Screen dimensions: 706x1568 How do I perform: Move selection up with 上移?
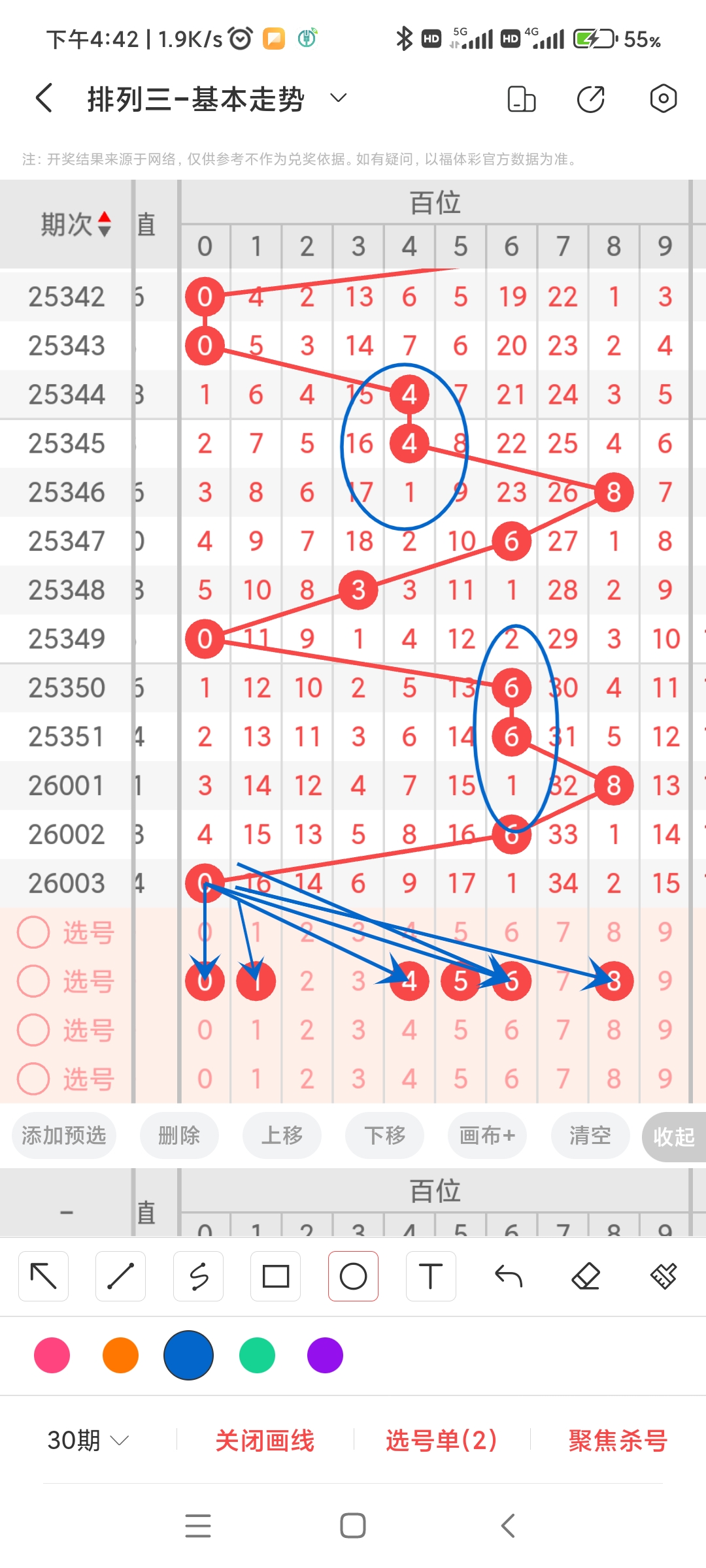282,1135
